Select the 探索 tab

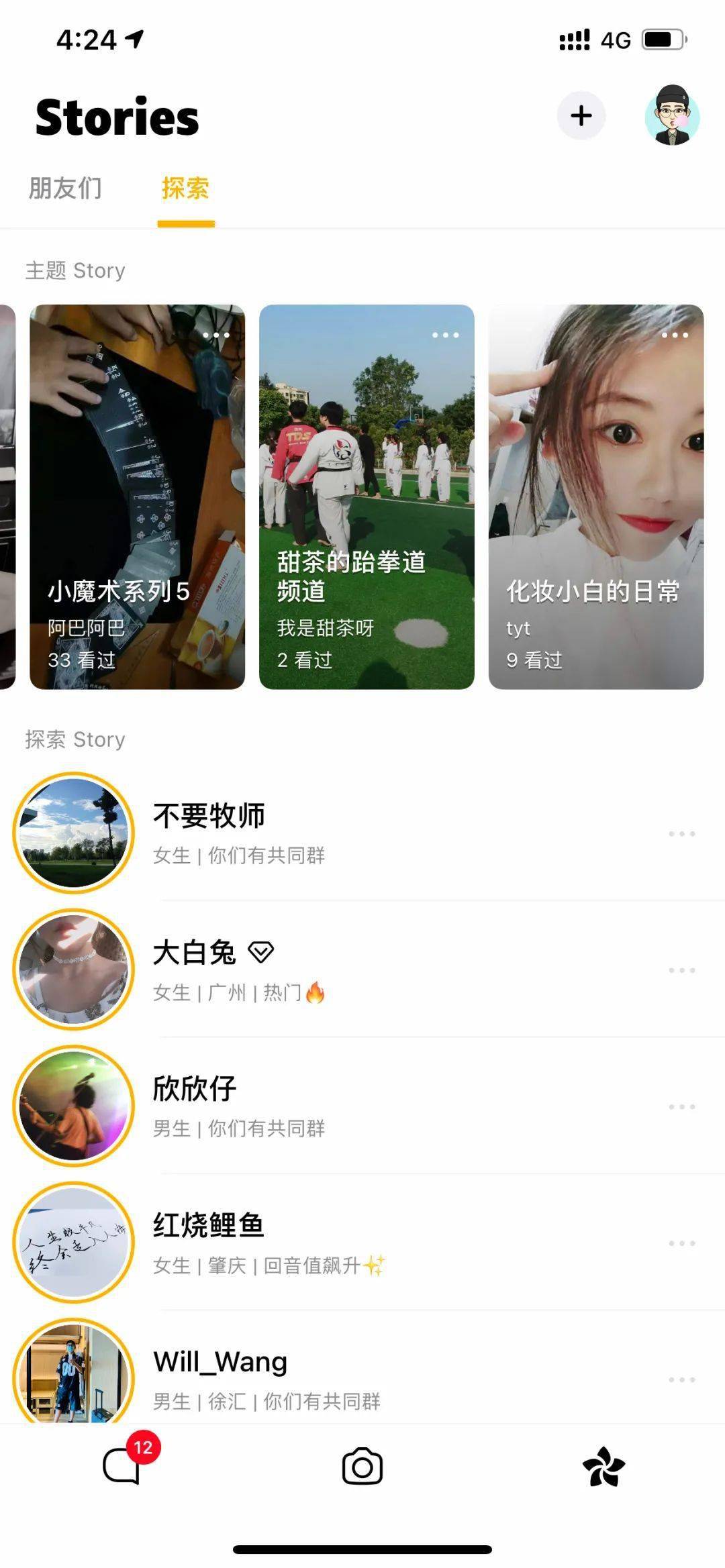click(x=185, y=189)
